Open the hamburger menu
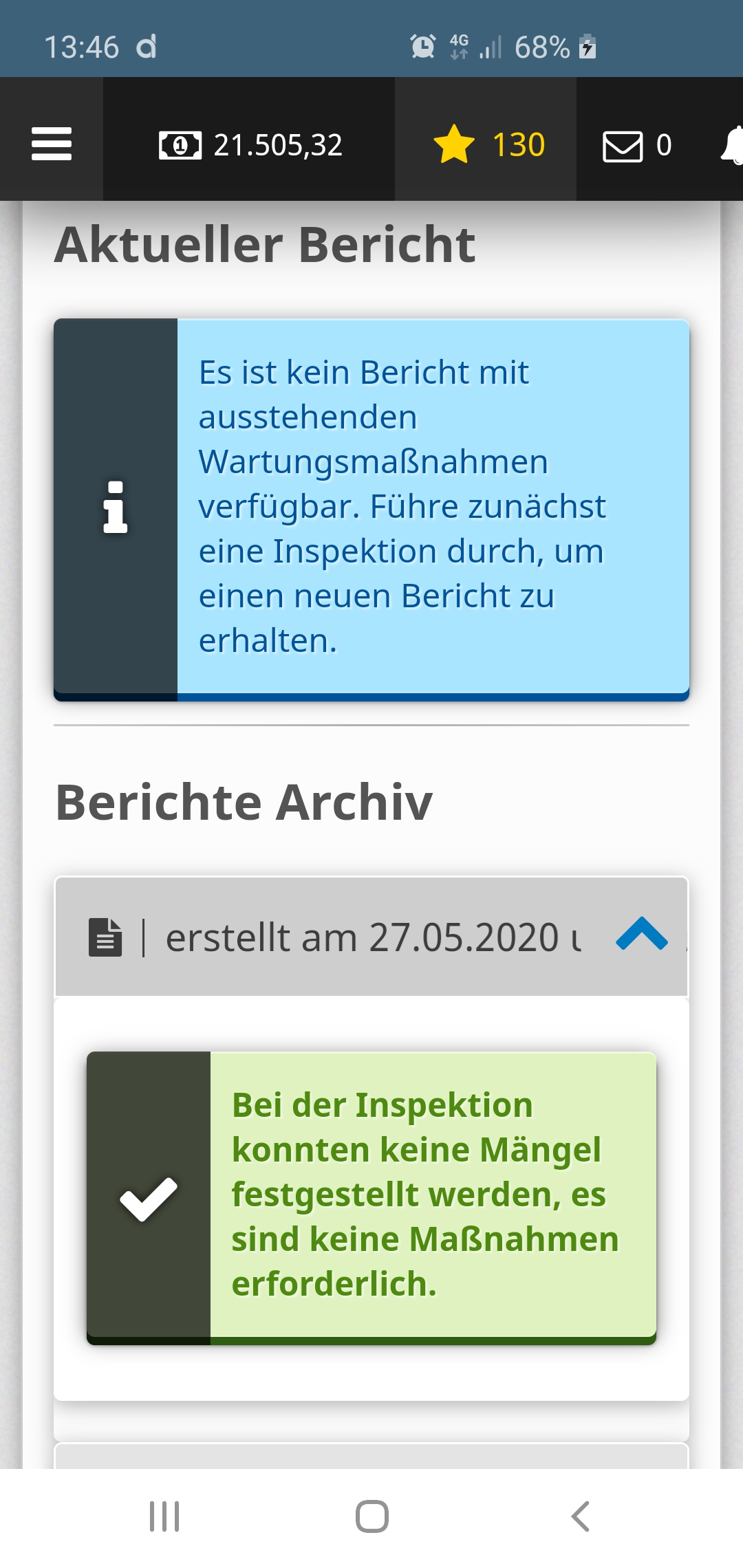This screenshot has height=1568, width=743. [x=52, y=143]
